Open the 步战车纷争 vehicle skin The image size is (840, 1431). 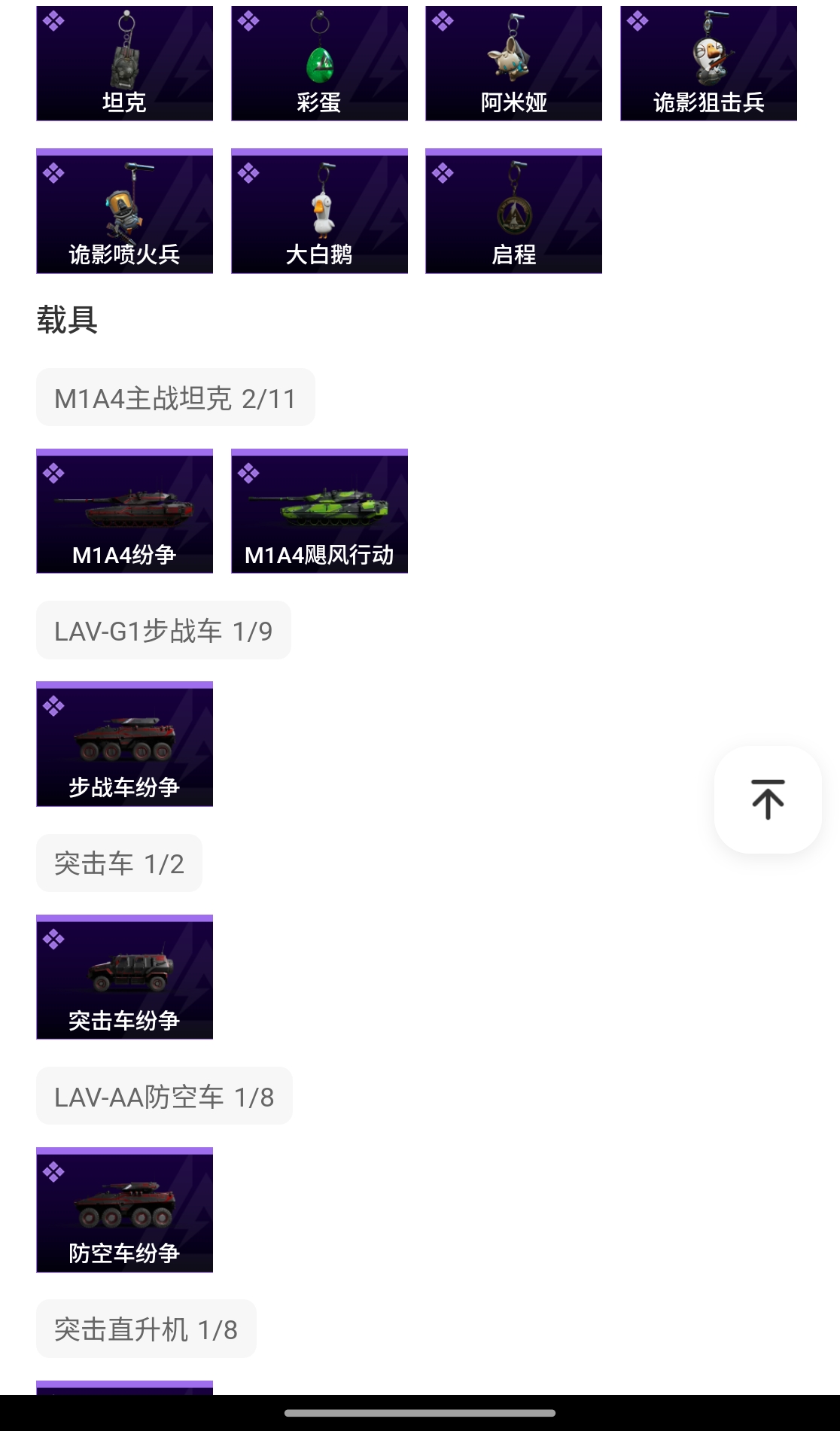(x=124, y=744)
